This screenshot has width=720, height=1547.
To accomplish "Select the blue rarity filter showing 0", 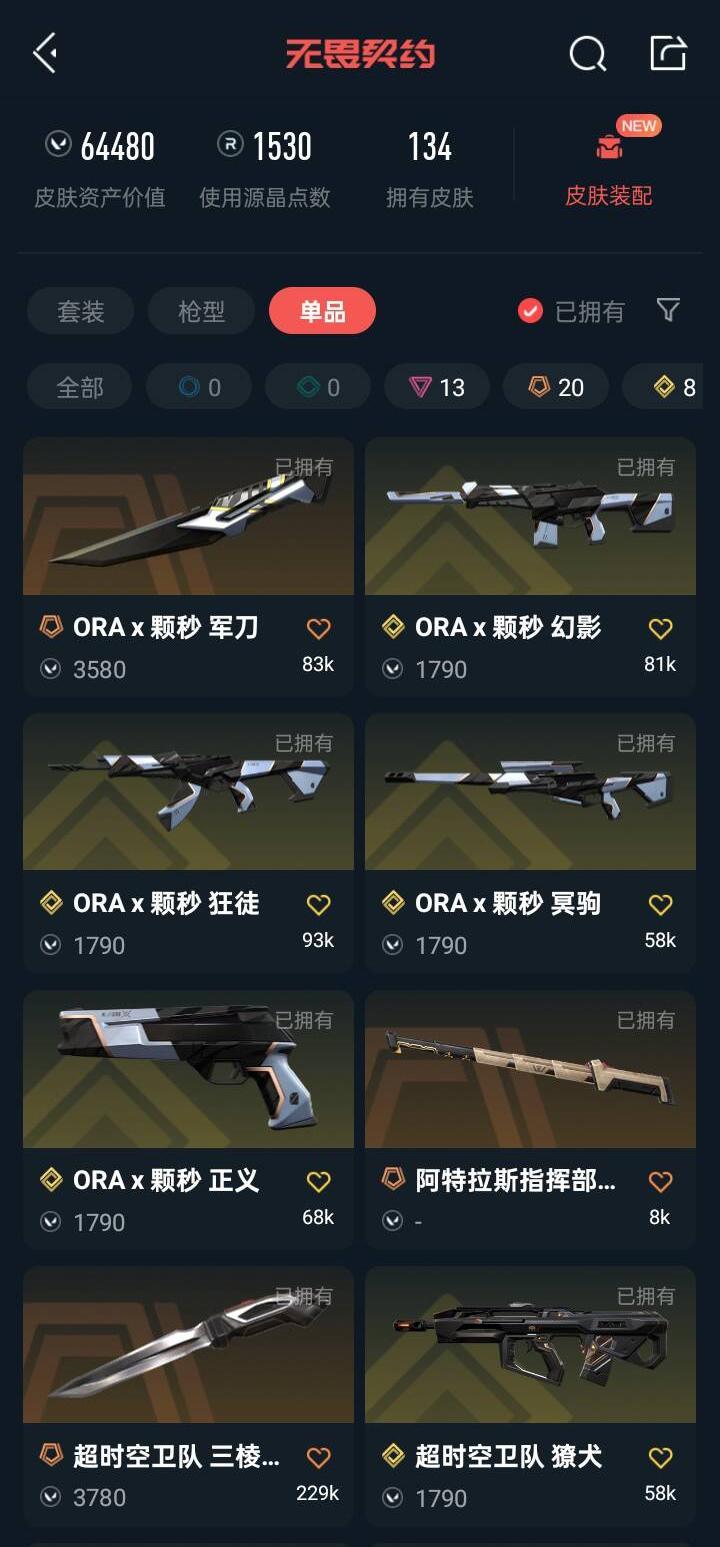I will coord(198,387).
